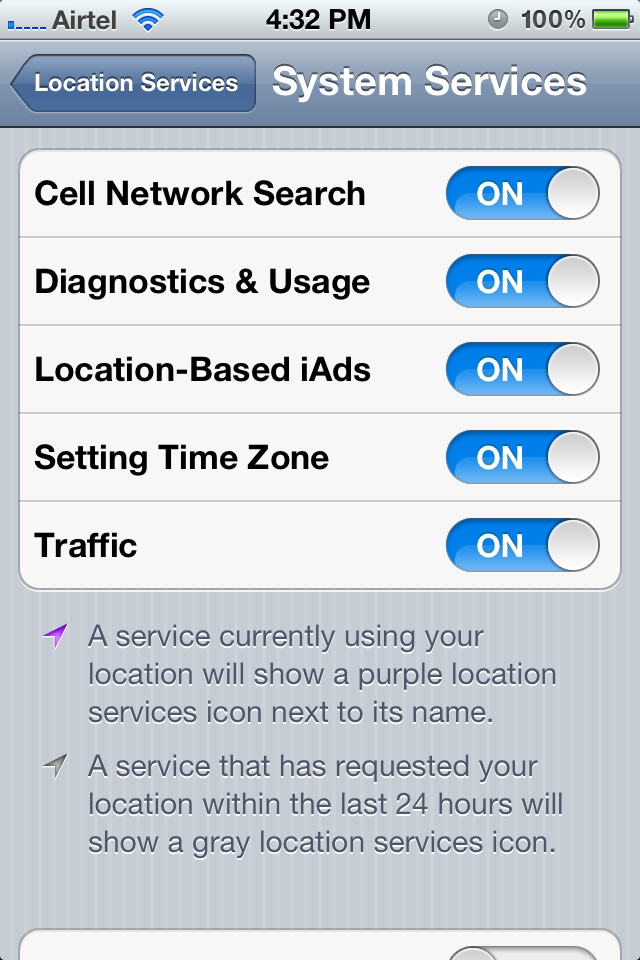Turn off Cell Network Search
Viewport: 640px width, 960px height.
point(522,194)
